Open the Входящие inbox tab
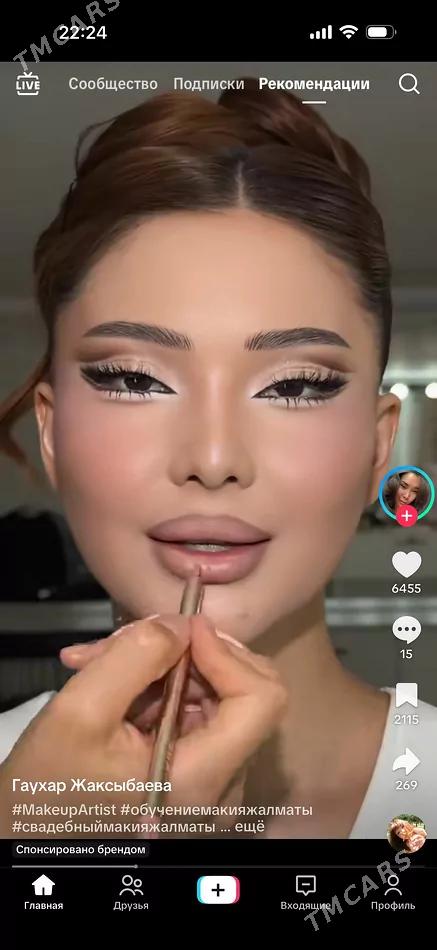The height and width of the screenshot is (950, 437). click(305, 893)
